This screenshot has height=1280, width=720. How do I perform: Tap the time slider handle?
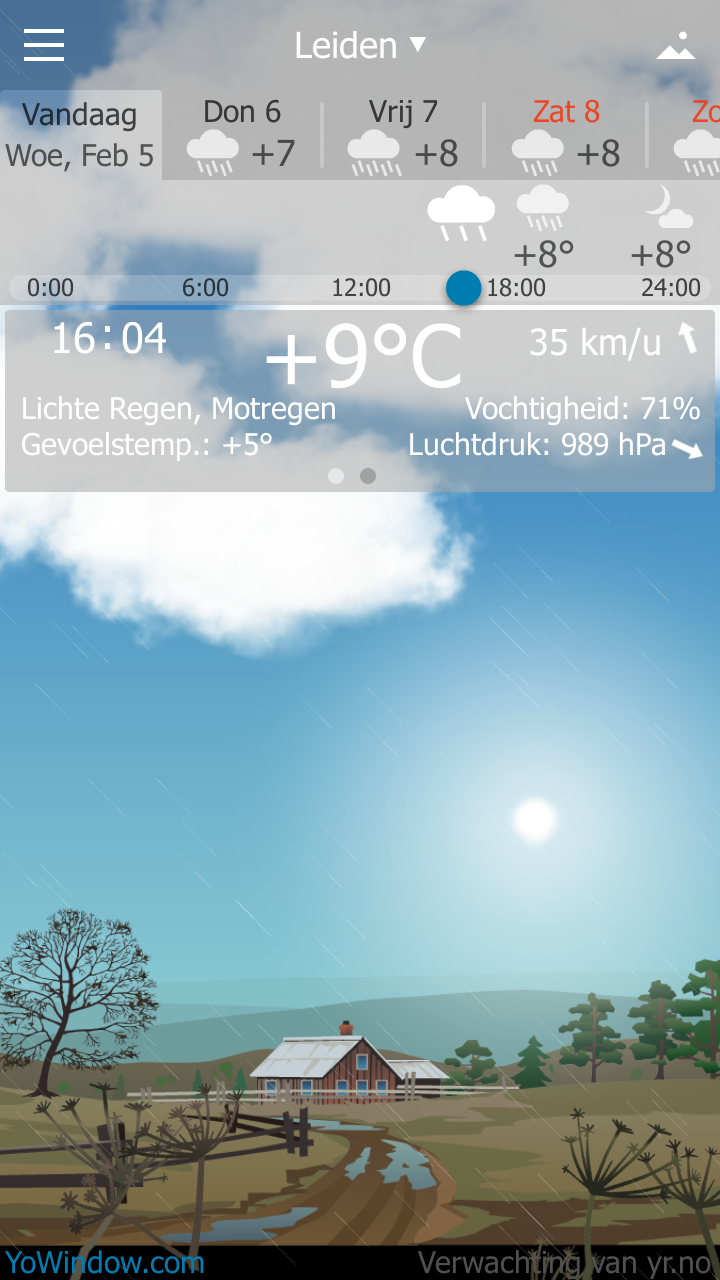pyautogui.click(x=464, y=288)
